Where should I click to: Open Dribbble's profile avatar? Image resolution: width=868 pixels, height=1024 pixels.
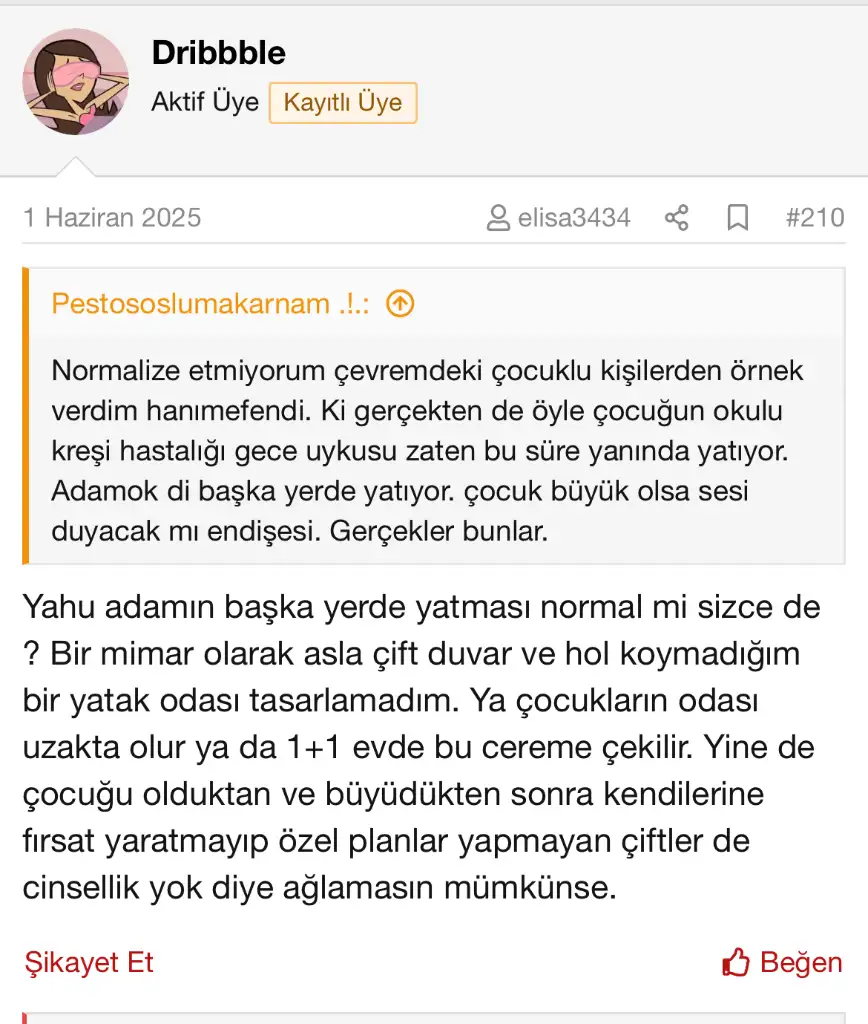click(x=76, y=82)
